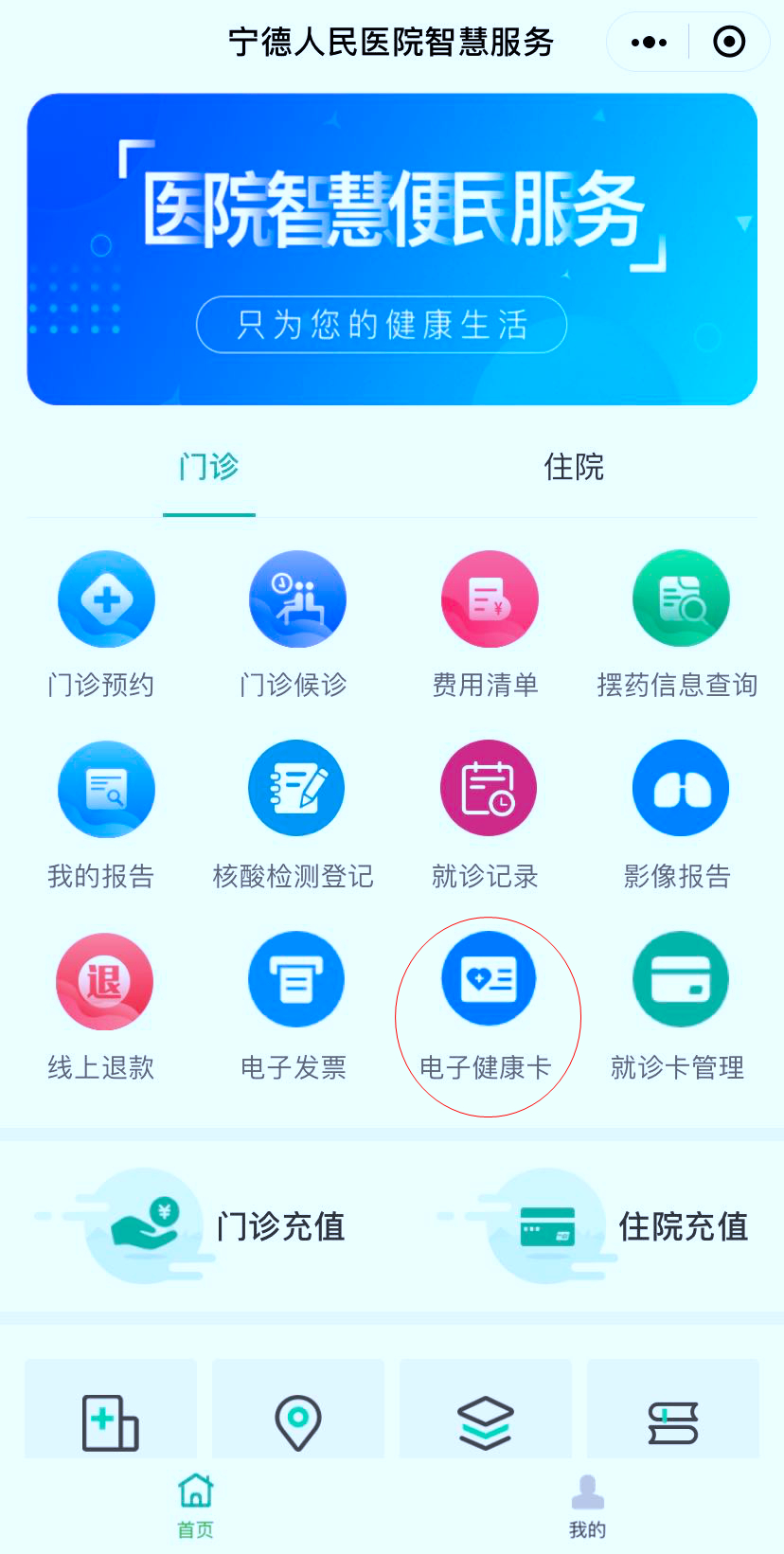784x1554 pixels.
Task: Select the 门诊 tab
Action: click(209, 467)
